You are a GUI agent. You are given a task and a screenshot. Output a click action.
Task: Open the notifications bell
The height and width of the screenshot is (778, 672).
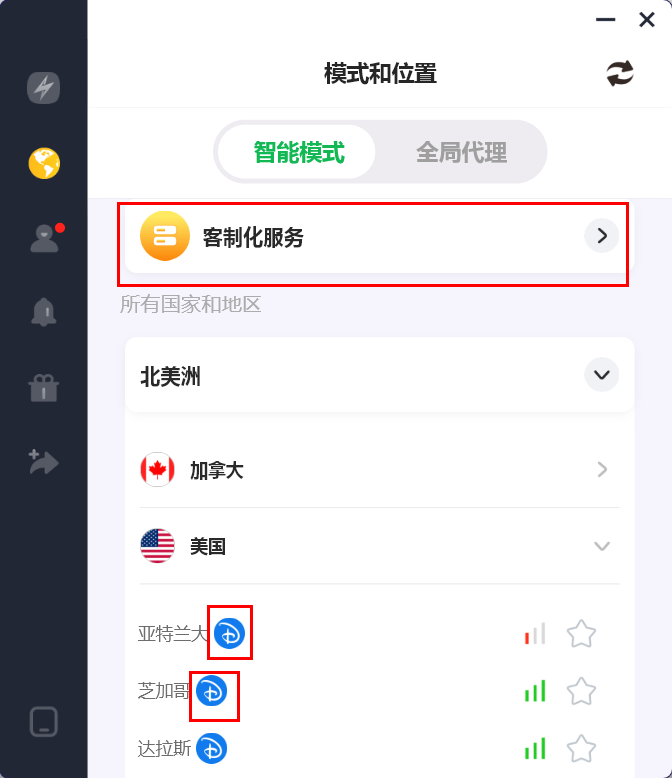point(43,312)
